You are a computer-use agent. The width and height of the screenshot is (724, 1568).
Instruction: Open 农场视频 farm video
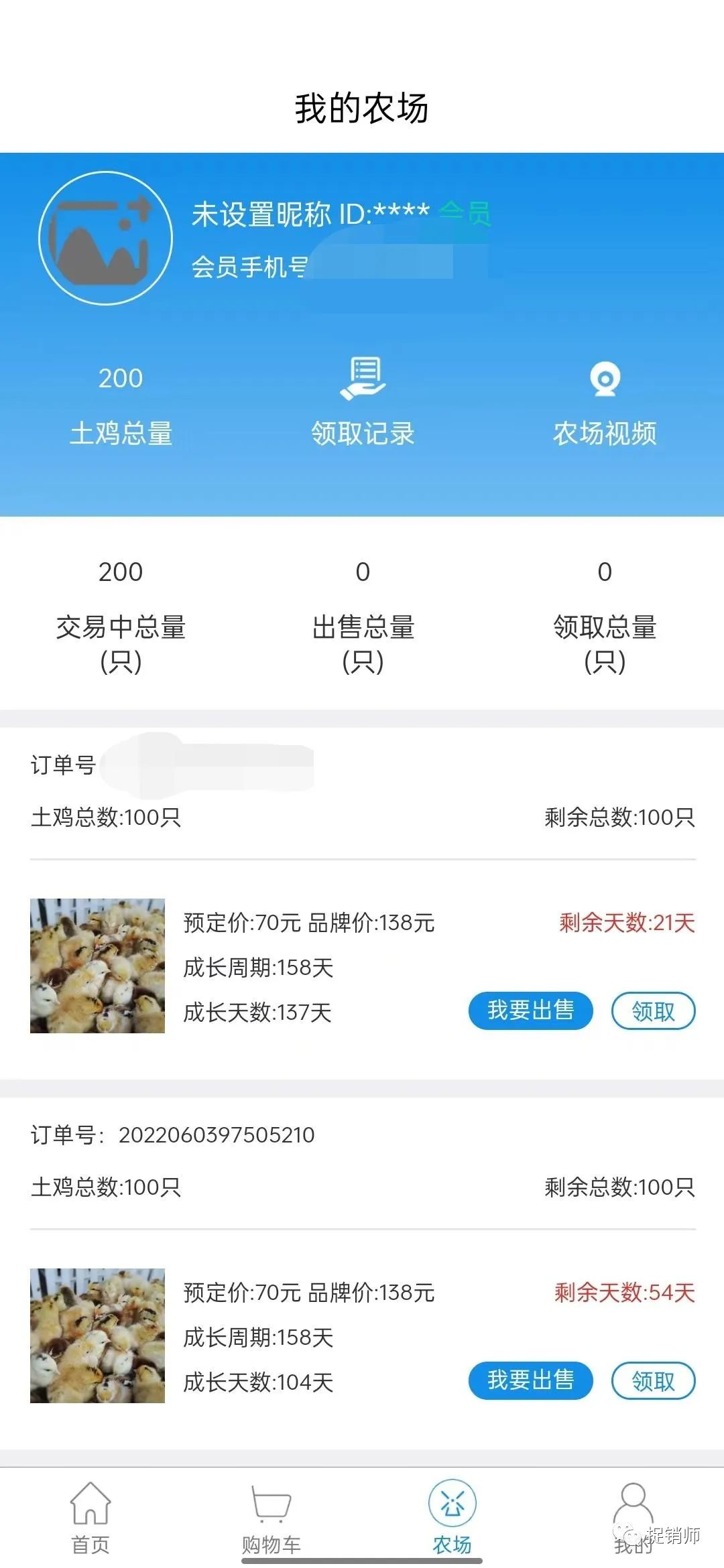click(x=605, y=402)
